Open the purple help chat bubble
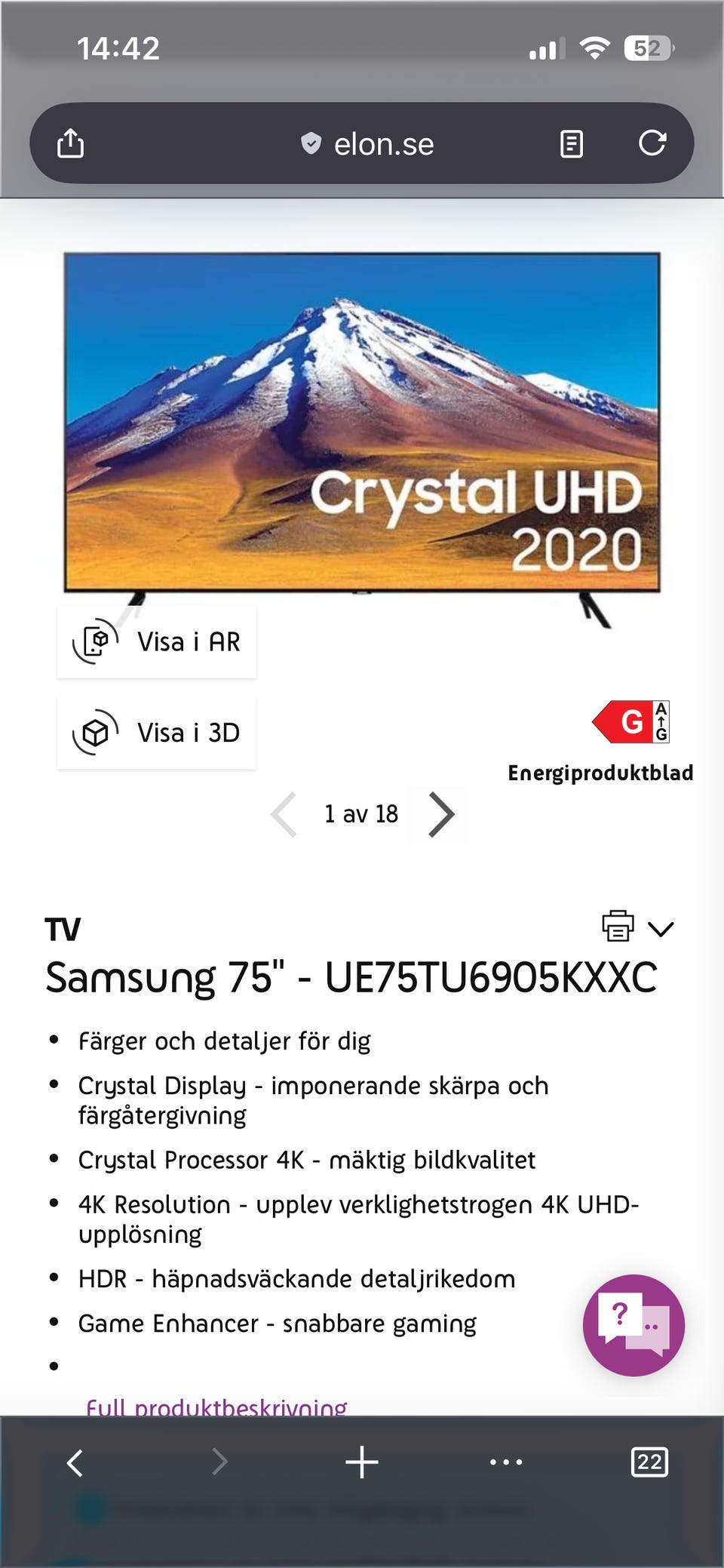This screenshot has height=1568, width=724. tap(633, 1325)
